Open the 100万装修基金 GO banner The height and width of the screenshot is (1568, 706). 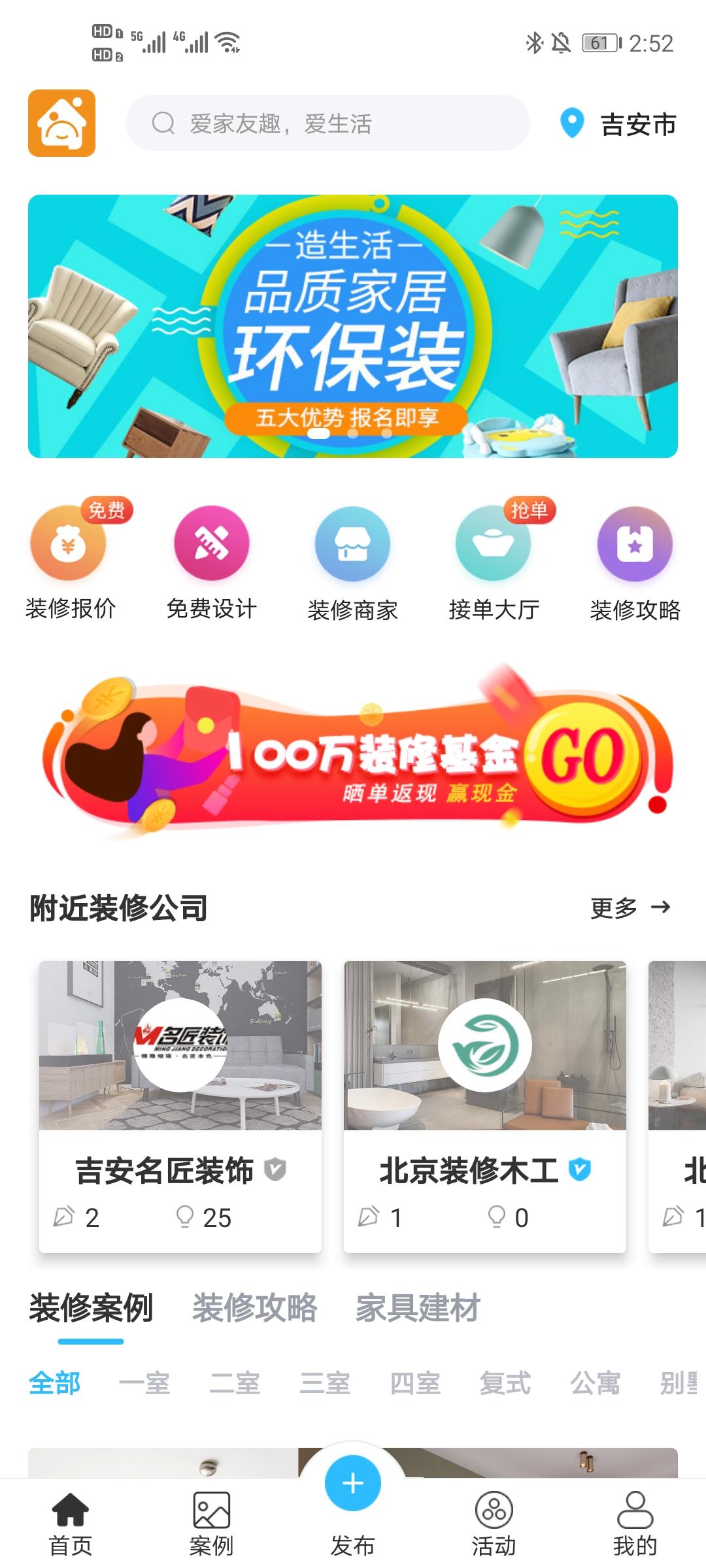(356, 751)
